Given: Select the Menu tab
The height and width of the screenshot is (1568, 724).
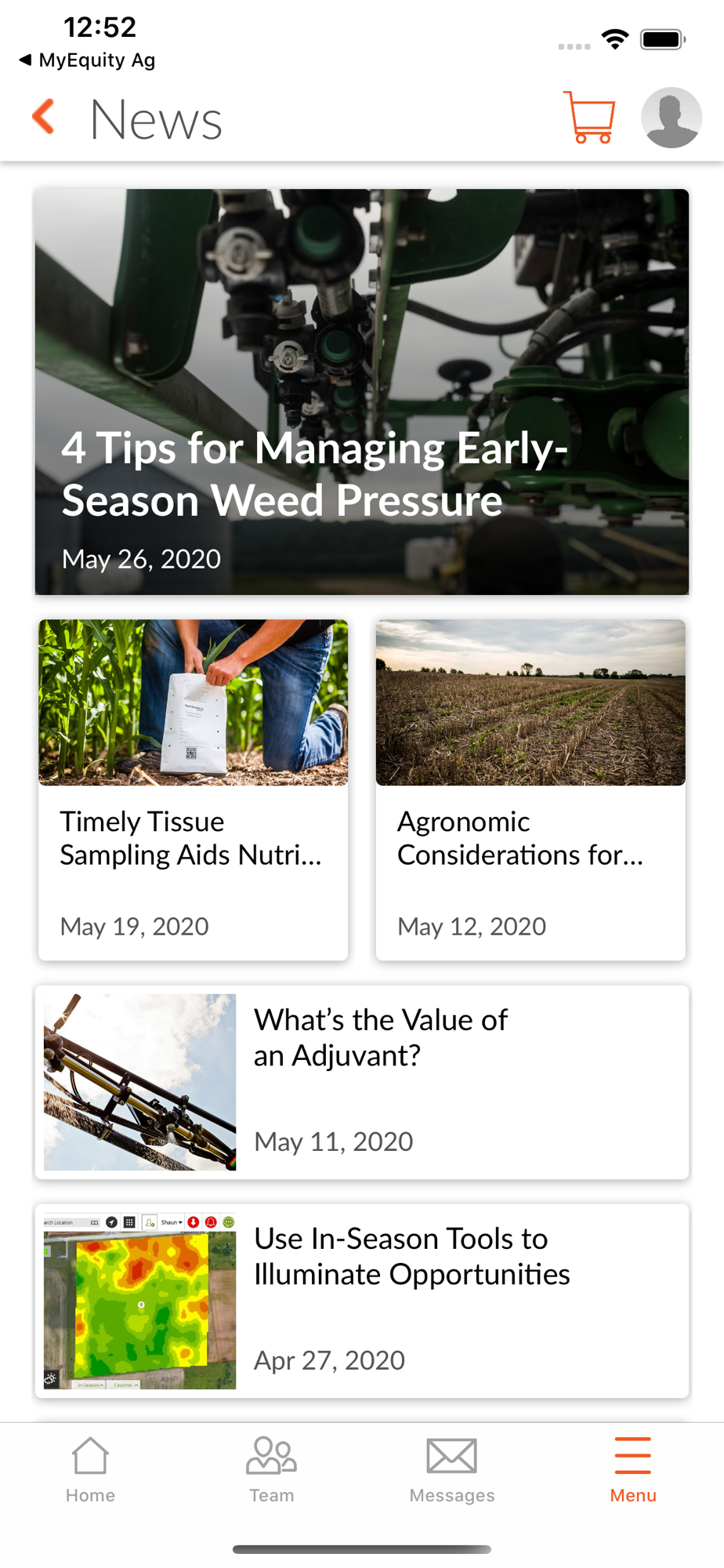Looking at the screenshot, I should 633,1469.
